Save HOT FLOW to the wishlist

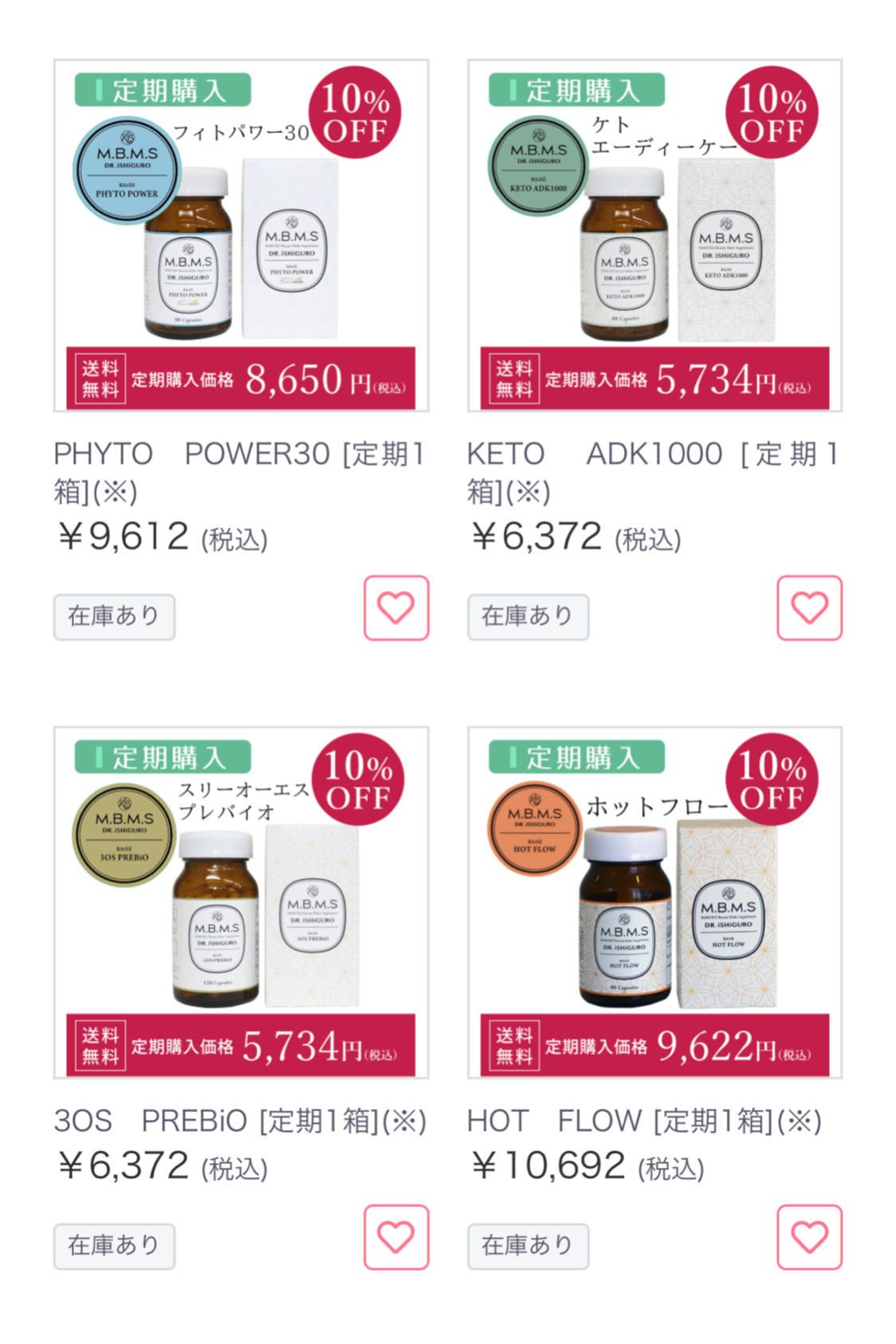pyautogui.click(x=809, y=1236)
